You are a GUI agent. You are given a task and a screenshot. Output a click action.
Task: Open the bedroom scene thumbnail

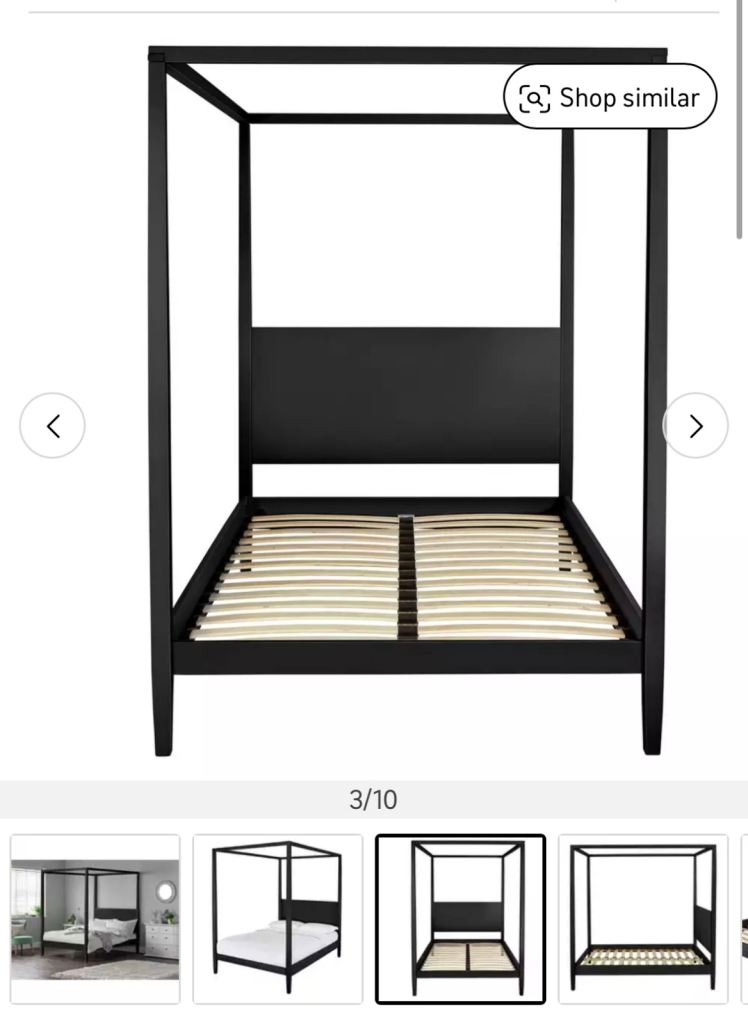[95, 919]
